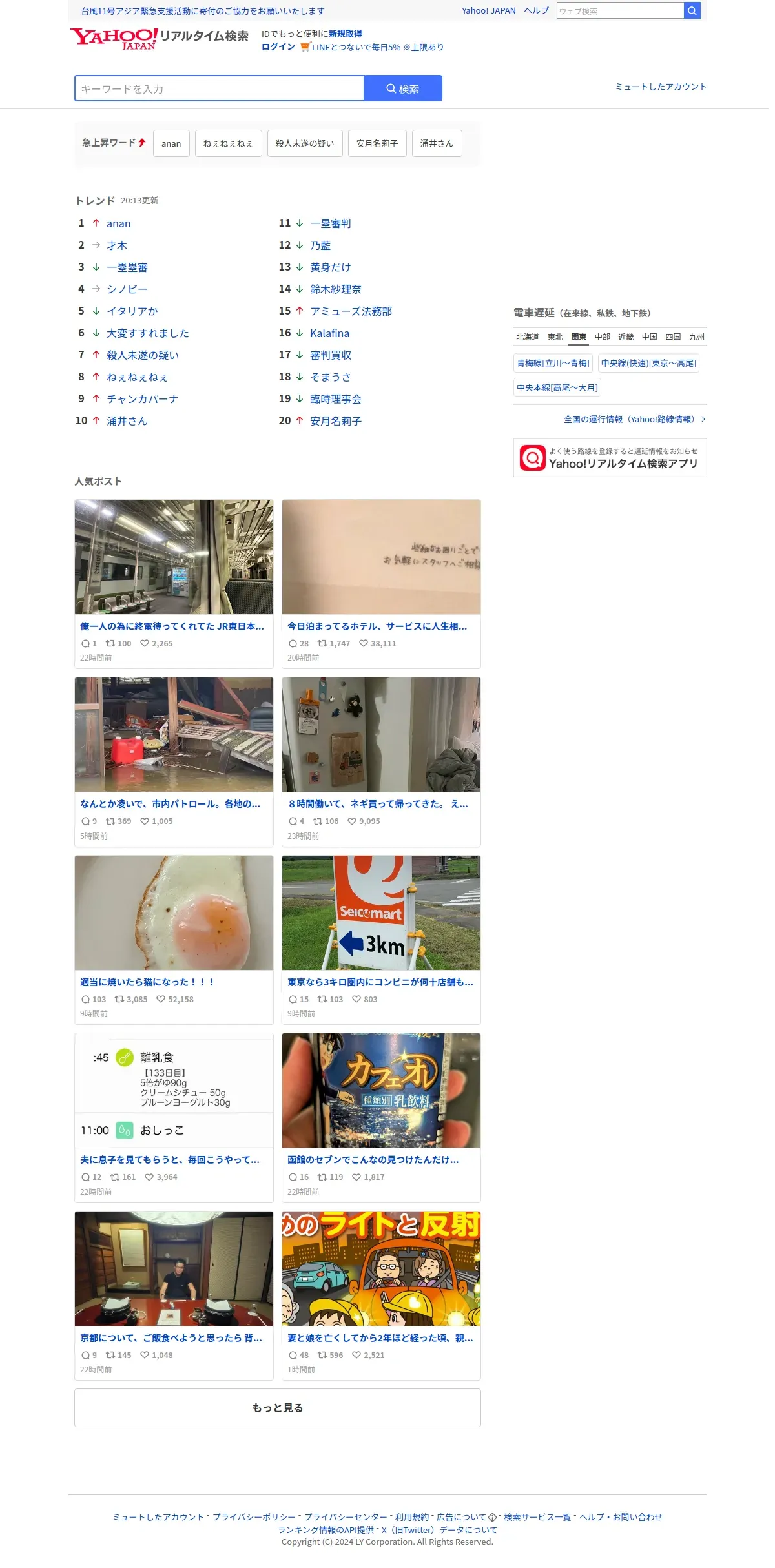Open the ログイン link
The image size is (775, 1568).
[278, 47]
